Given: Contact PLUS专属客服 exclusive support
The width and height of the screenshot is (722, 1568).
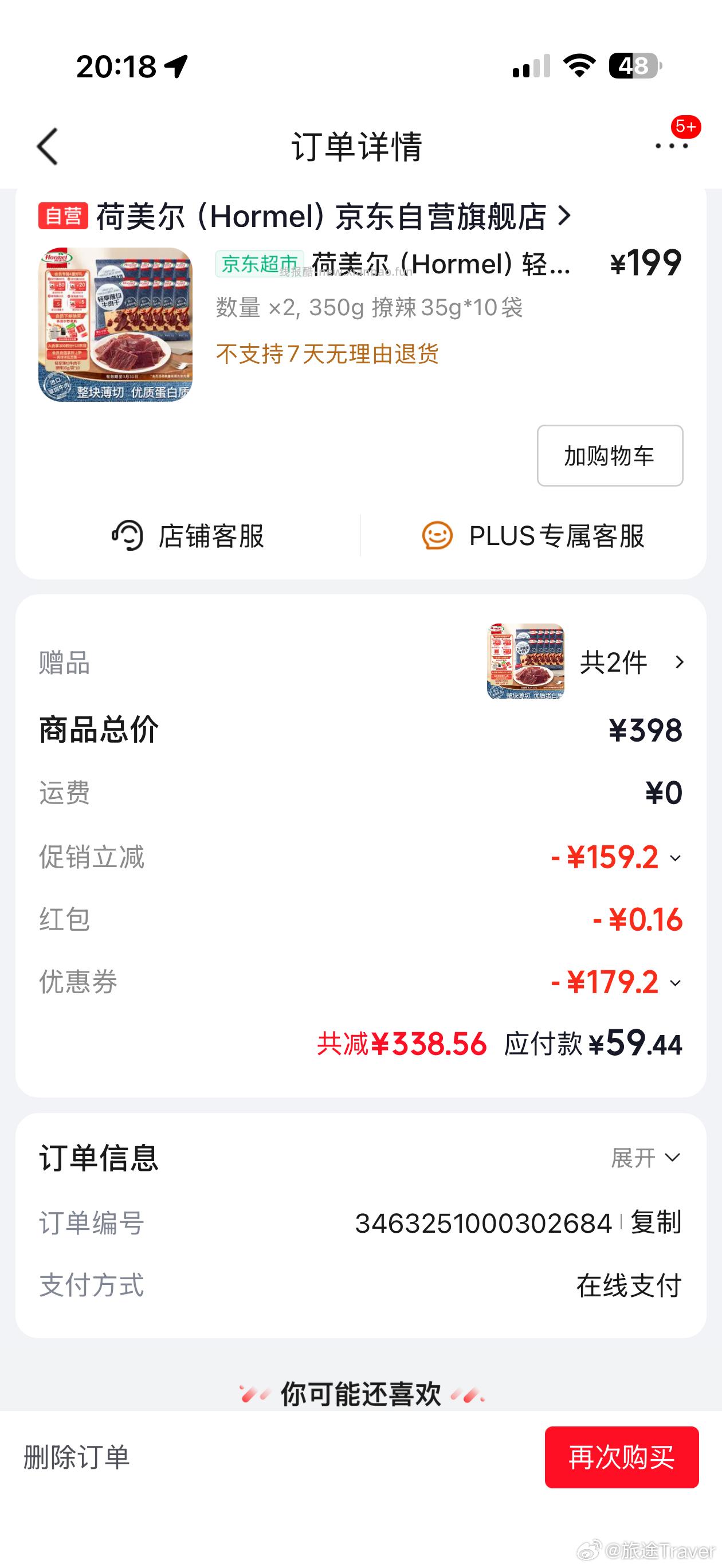Looking at the screenshot, I should 537,536.
